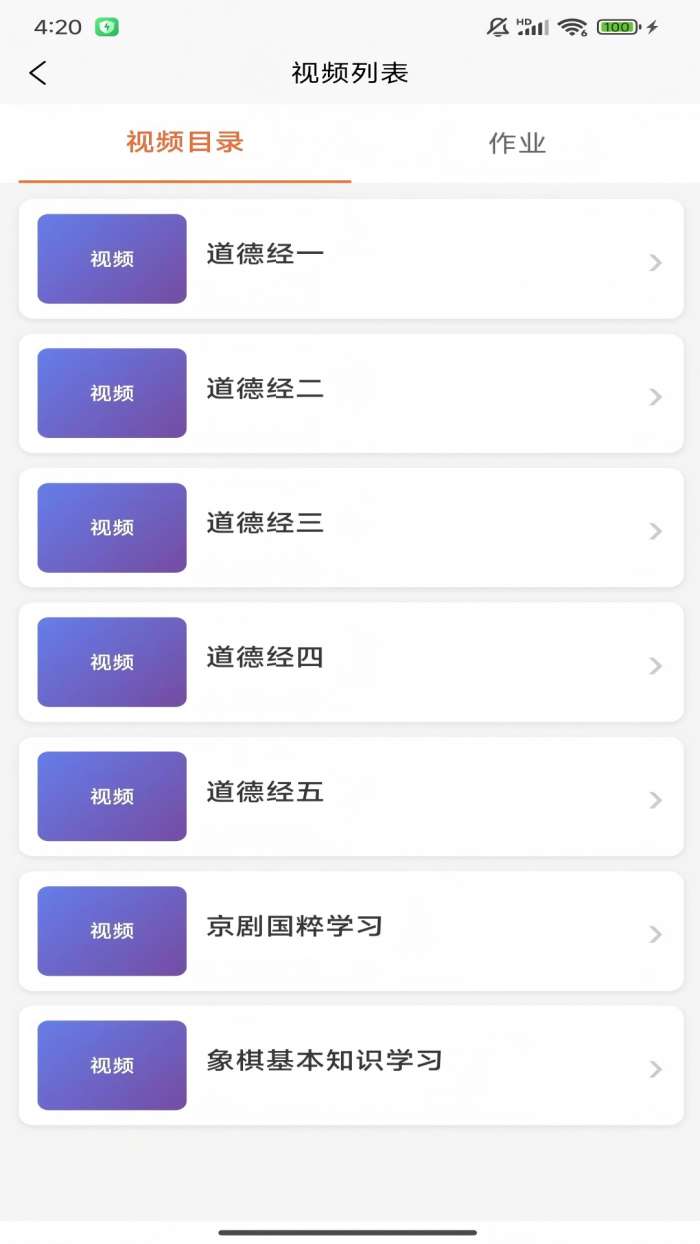Open the 道德经一 video

point(350,259)
